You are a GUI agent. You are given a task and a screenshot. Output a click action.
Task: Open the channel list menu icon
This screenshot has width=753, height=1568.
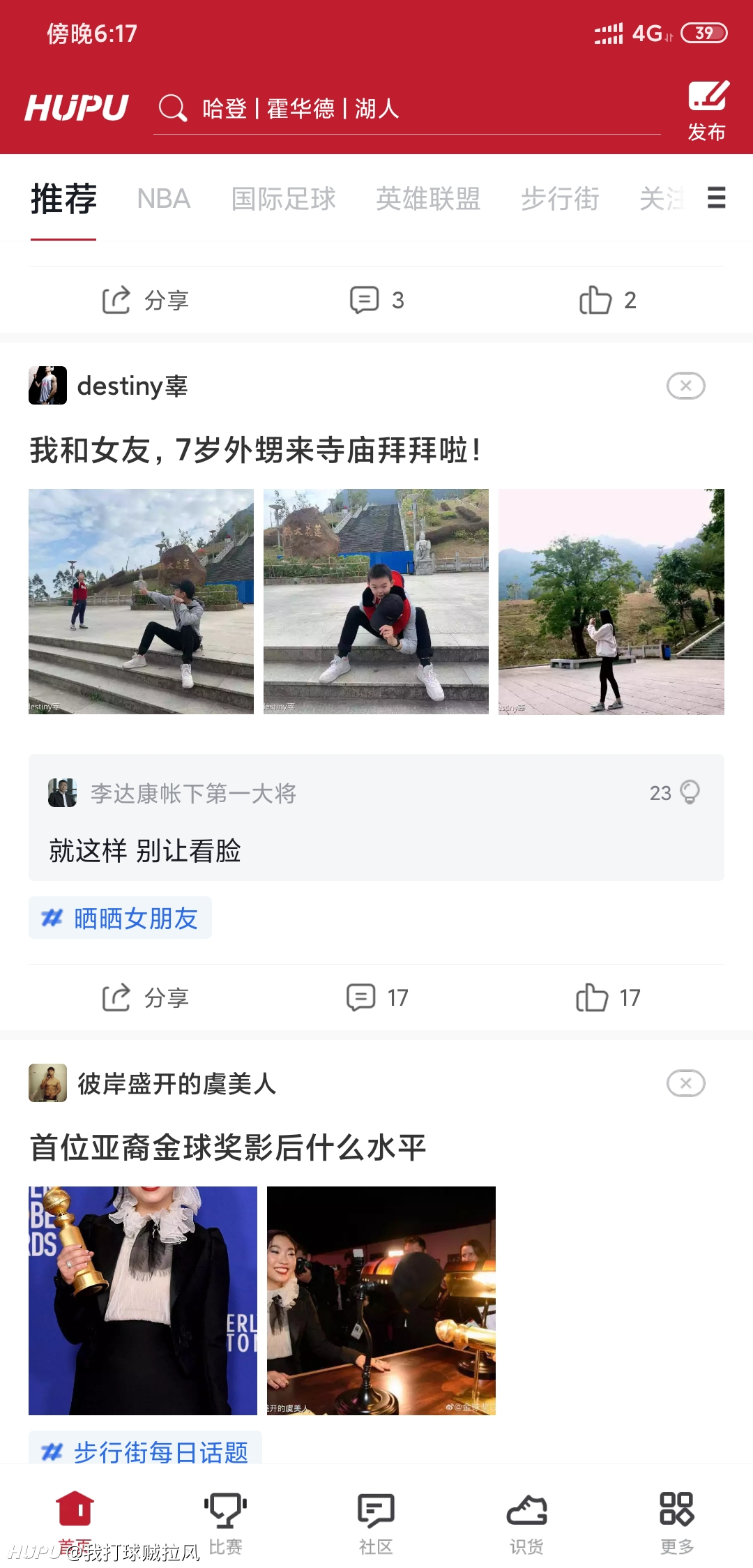pyautogui.click(x=717, y=197)
